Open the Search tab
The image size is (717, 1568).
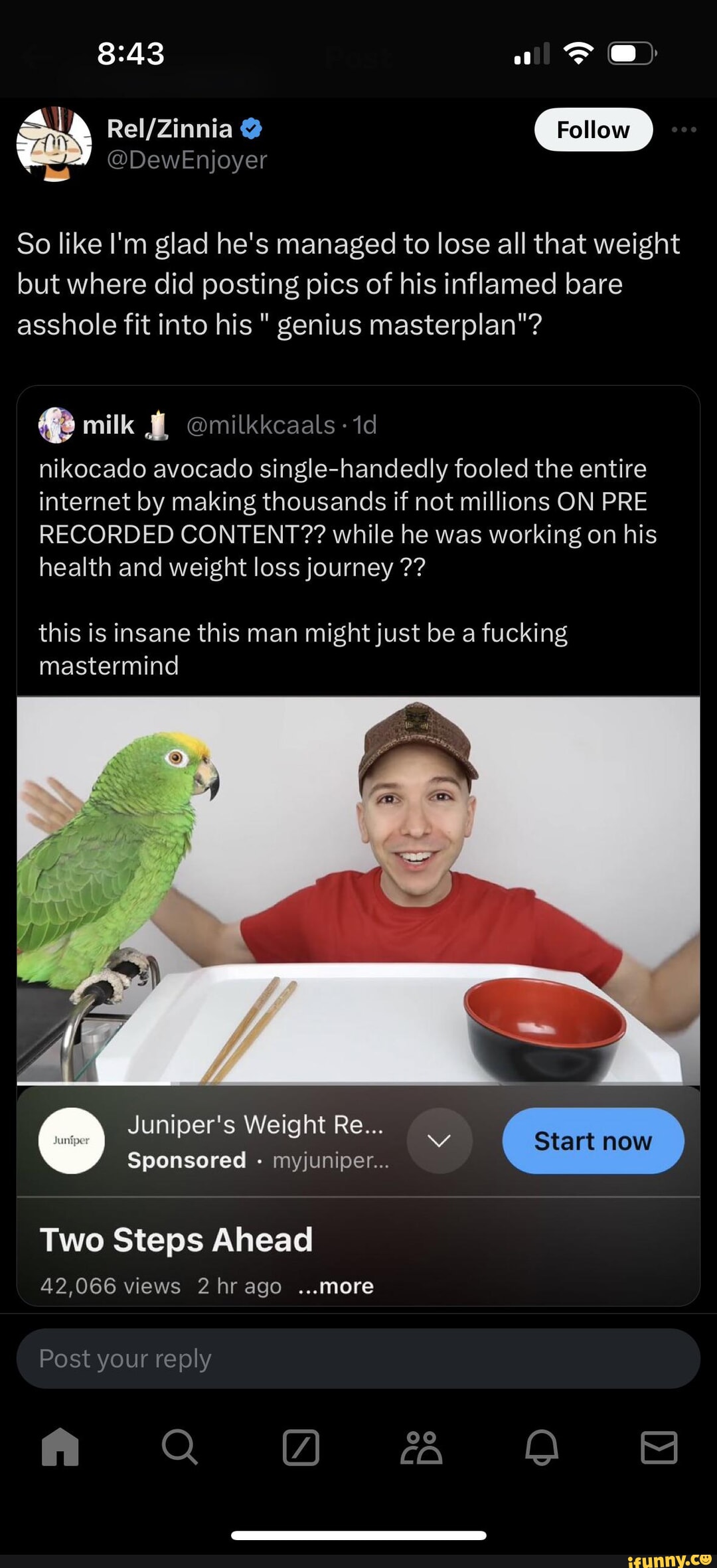pos(180,1447)
